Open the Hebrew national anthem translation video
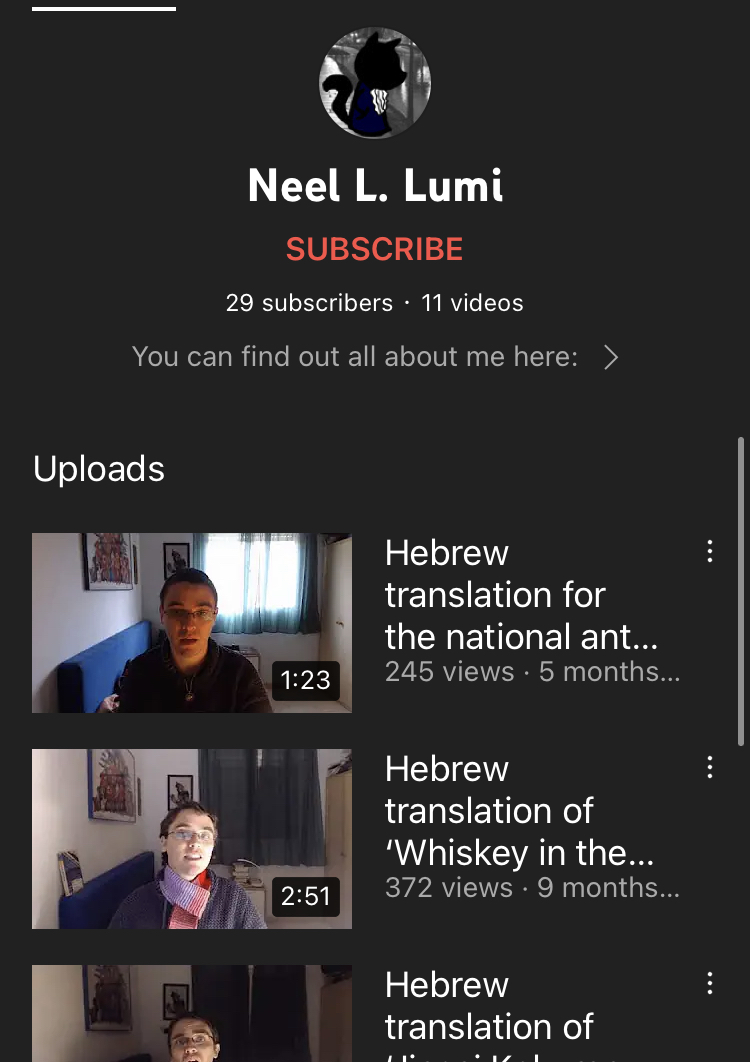 coord(192,623)
